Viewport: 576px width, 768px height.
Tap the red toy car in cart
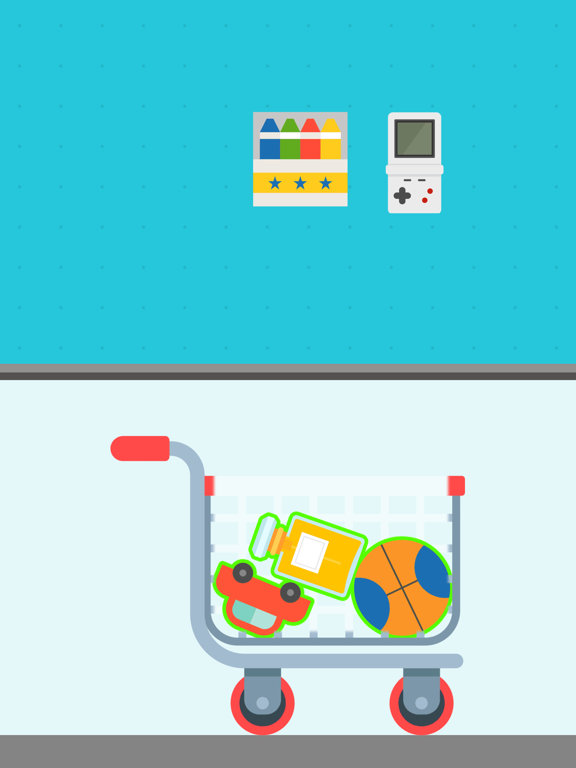263,599
